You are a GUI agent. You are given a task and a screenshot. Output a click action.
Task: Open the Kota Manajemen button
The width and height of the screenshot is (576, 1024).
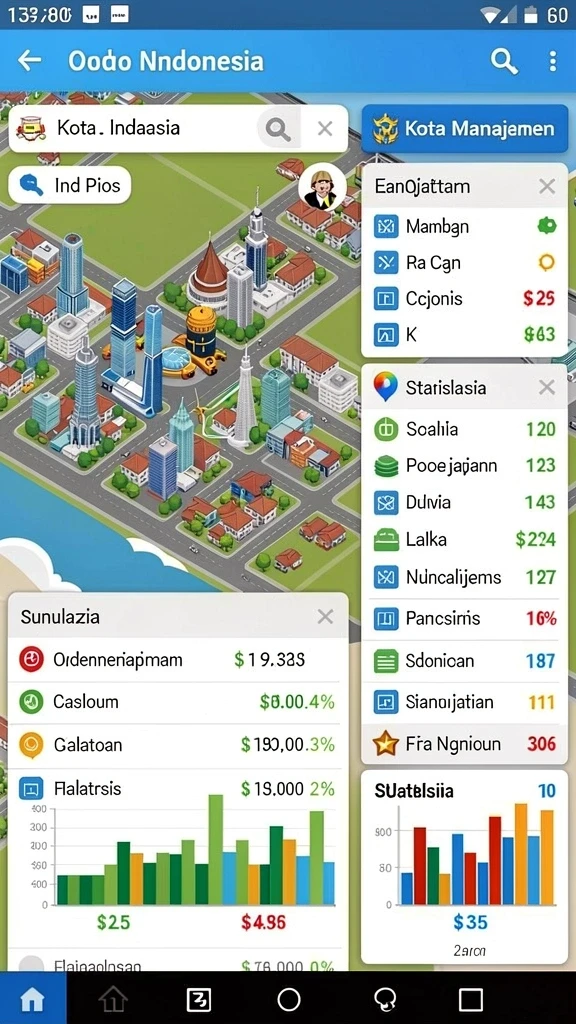[x=464, y=129]
